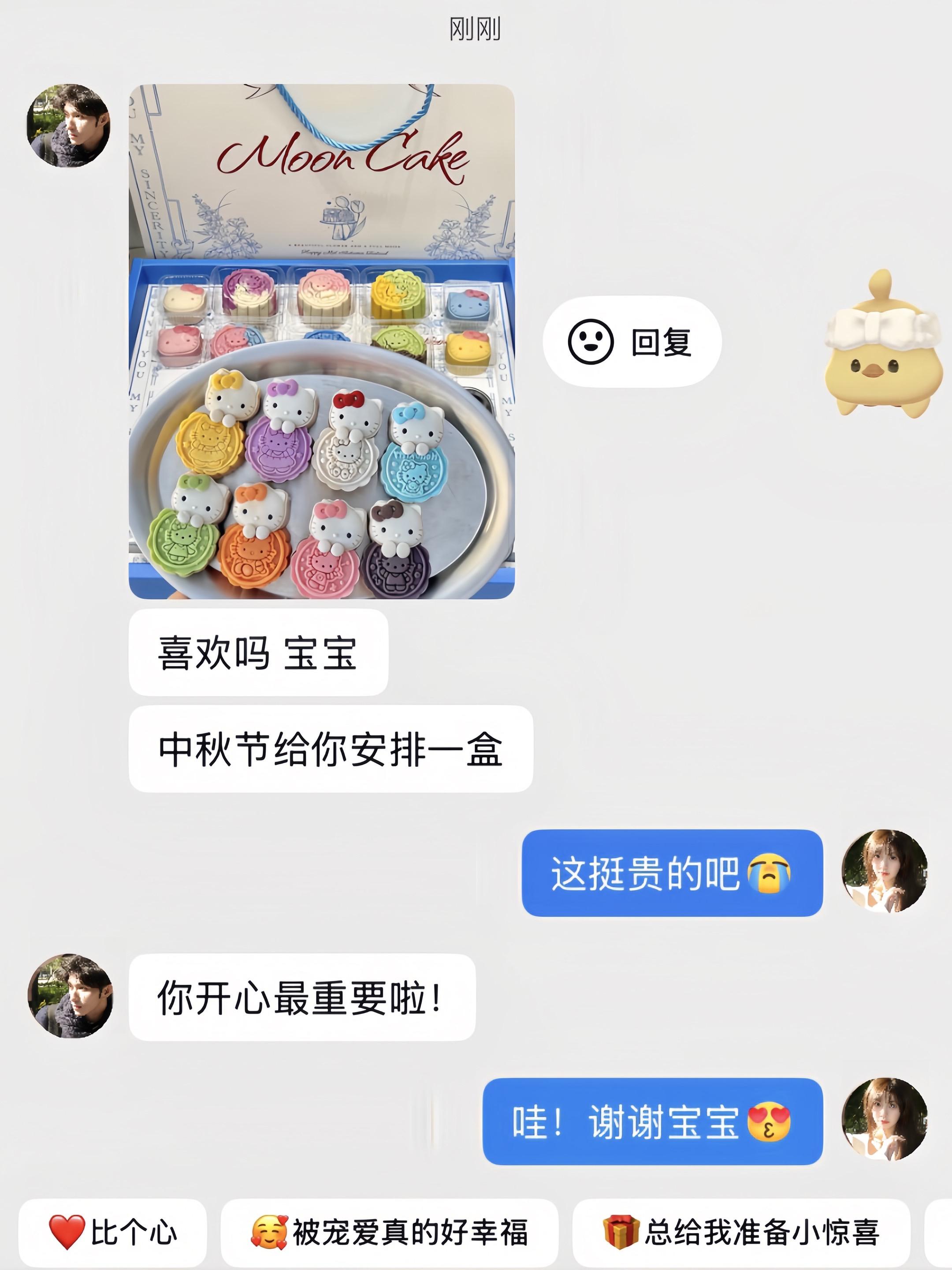Send the 比个心 quick reply
The width and height of the screenshot is (952, 1270).
pyautogui.click(x=112, y=1232)
